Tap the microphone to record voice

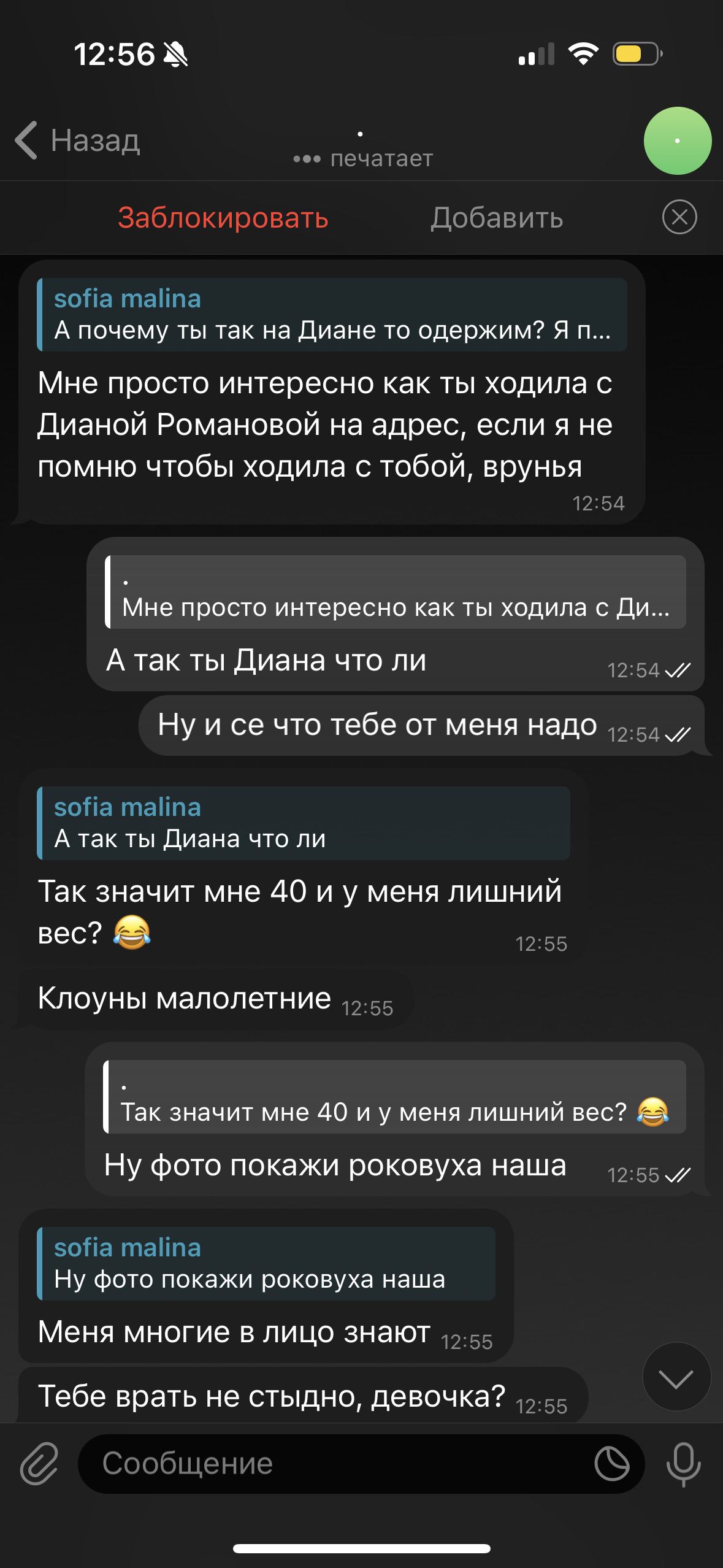tap(683, 1464)
